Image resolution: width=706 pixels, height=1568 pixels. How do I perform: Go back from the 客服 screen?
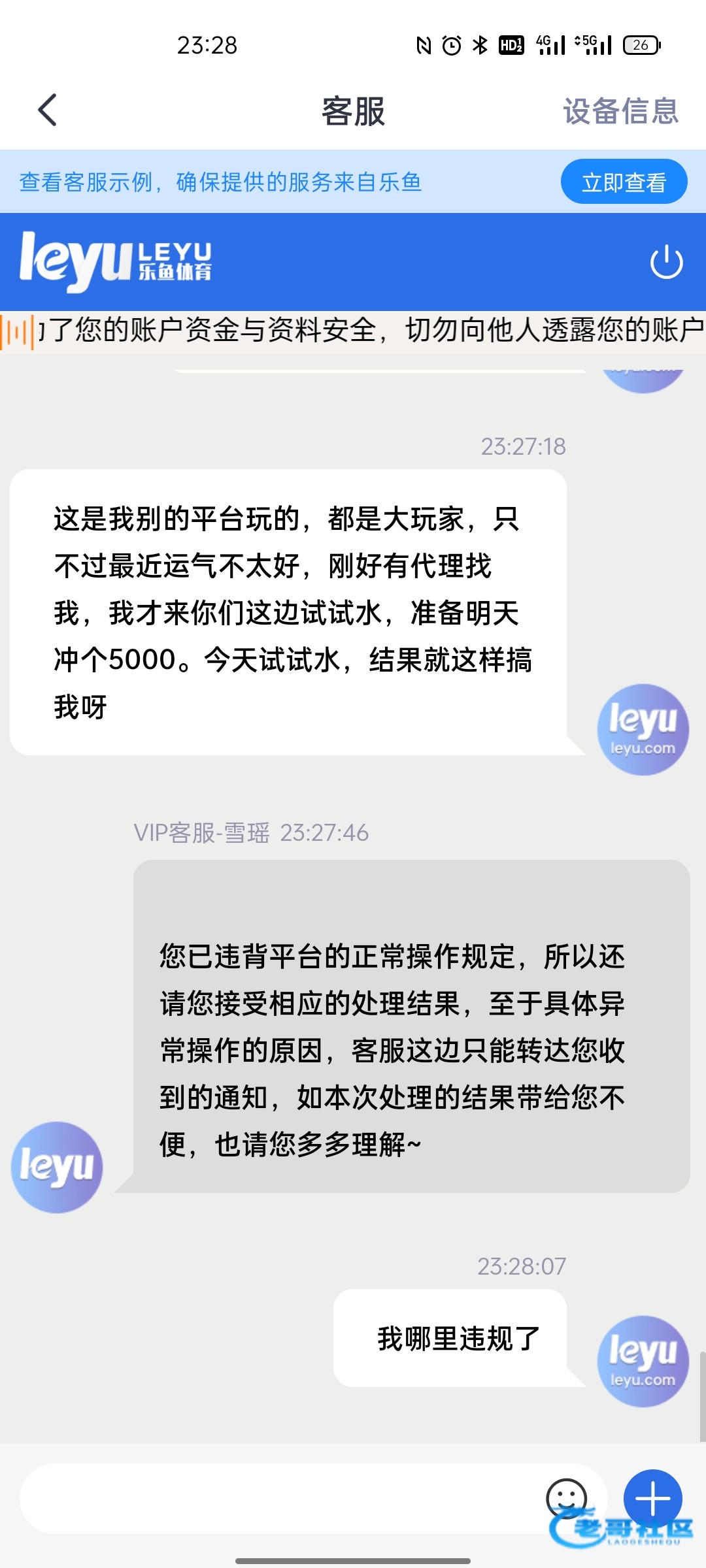[x=47, y=110]
